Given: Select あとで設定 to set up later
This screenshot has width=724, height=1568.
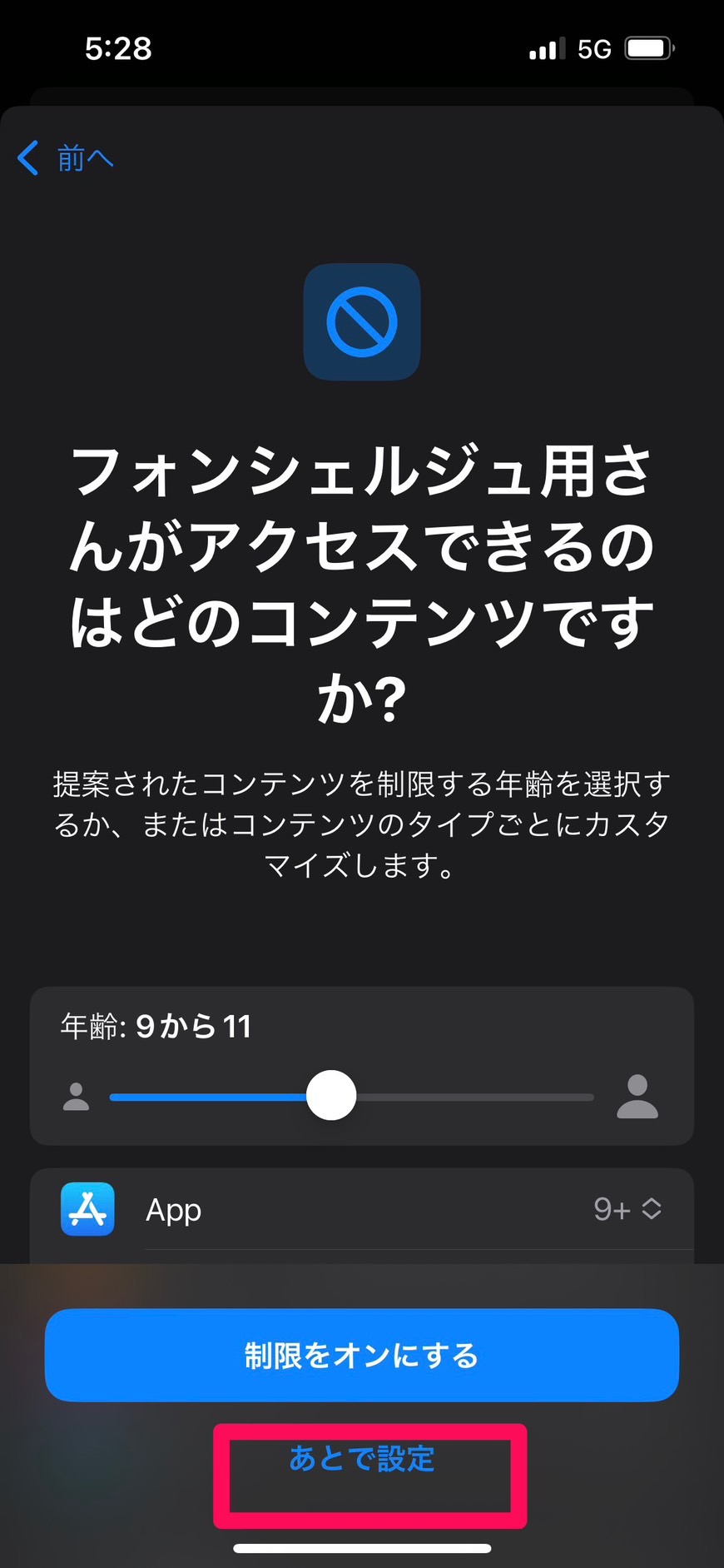Looking at the screenshot, I should [x=362, y=1458].
